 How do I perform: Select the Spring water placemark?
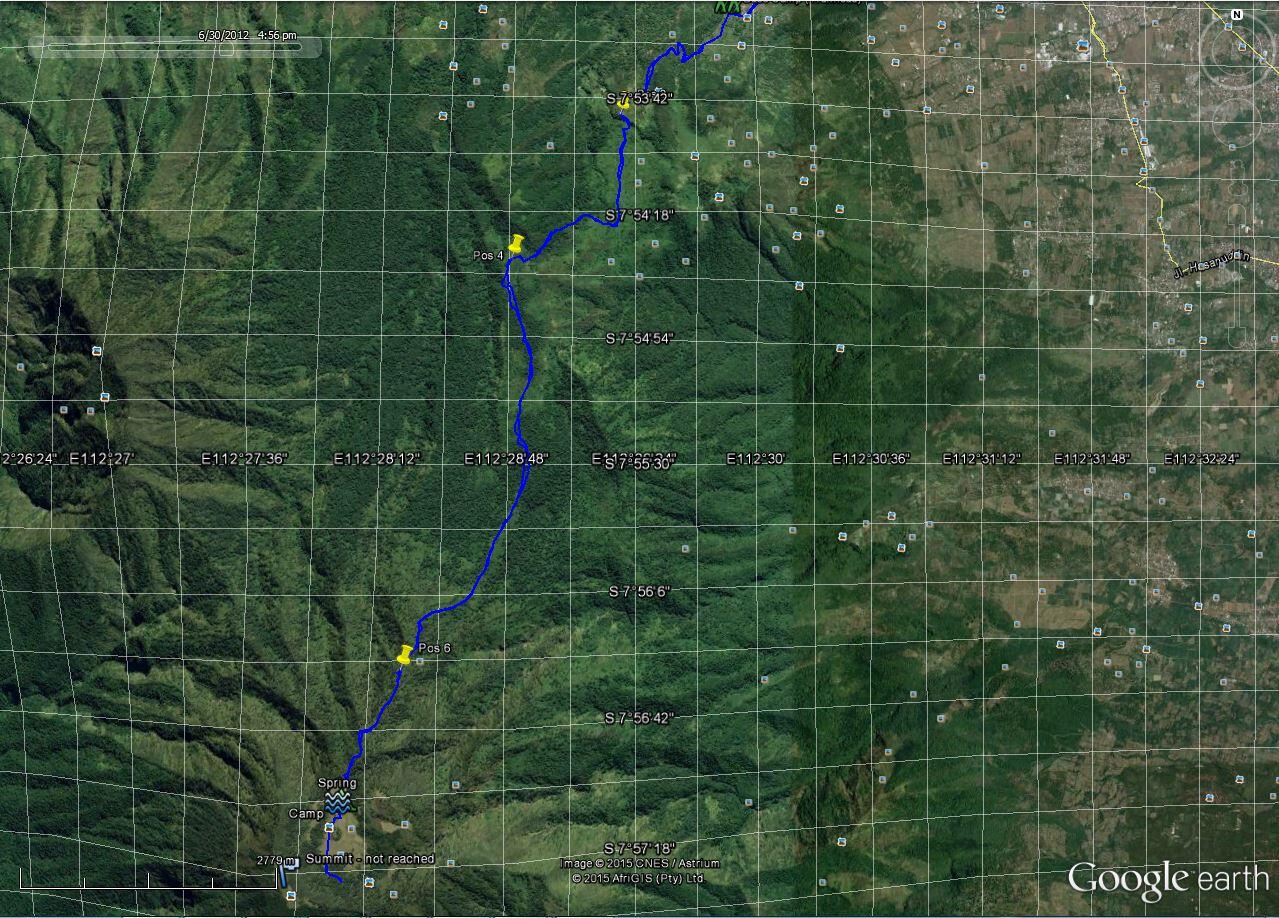[338, 802]
